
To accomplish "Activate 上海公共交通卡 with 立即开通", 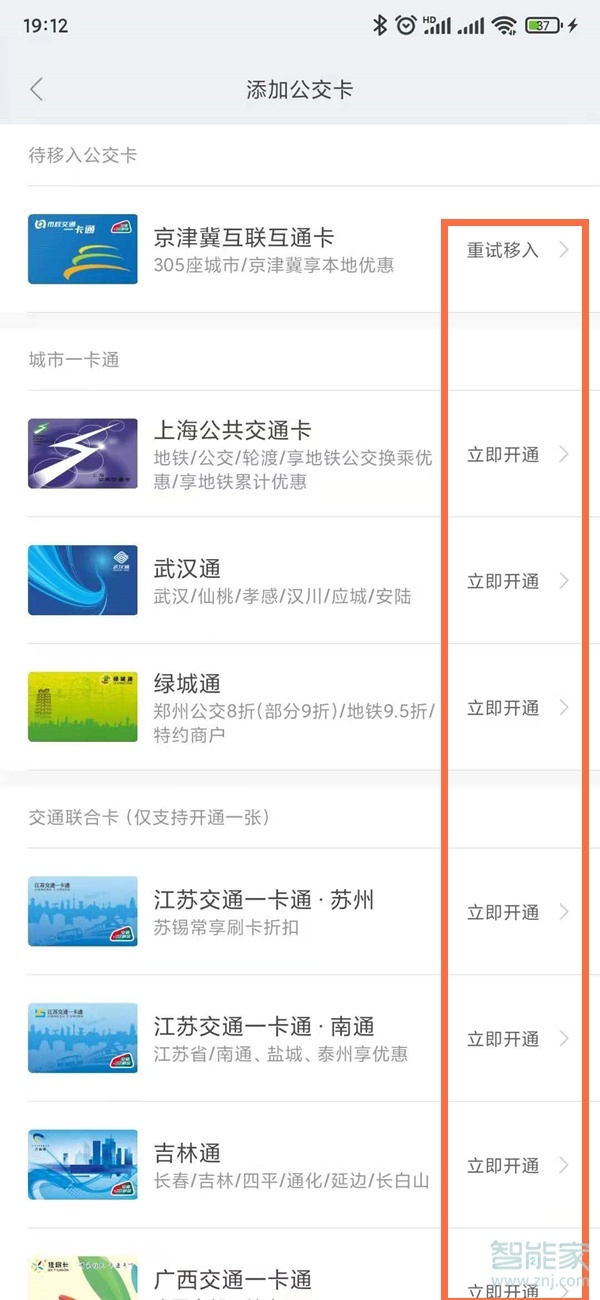I will [503, 455].
